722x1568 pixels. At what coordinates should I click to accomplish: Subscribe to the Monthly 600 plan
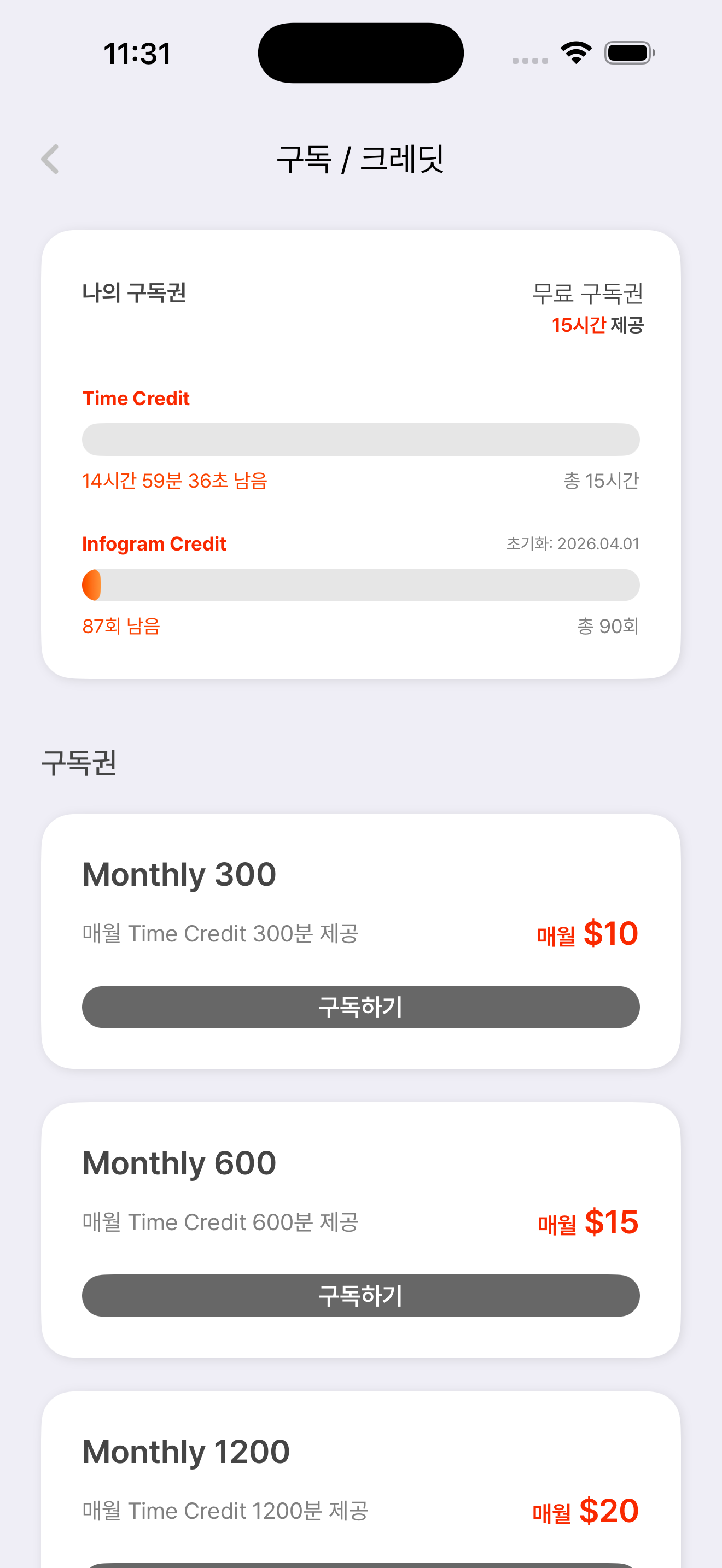click(x=360, y=1295)
